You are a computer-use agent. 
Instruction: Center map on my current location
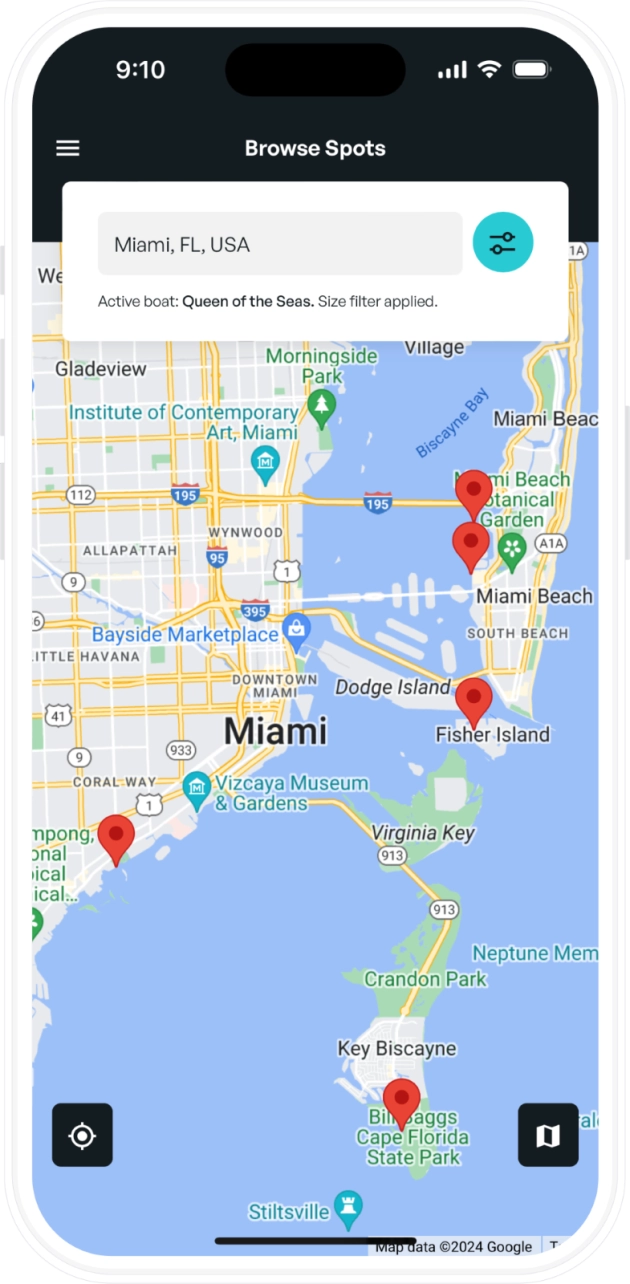point(82,1135)
